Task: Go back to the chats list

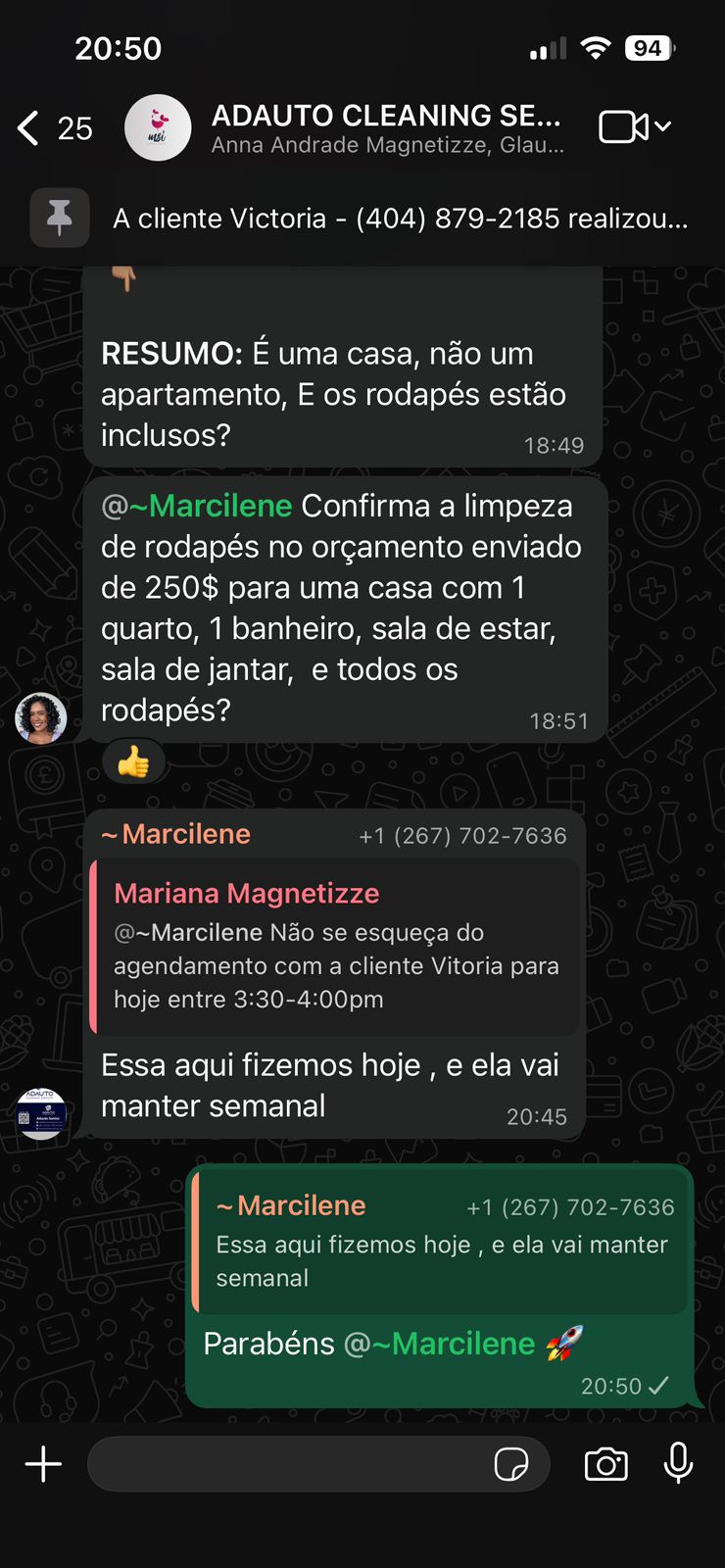Action: pos(29,128)
